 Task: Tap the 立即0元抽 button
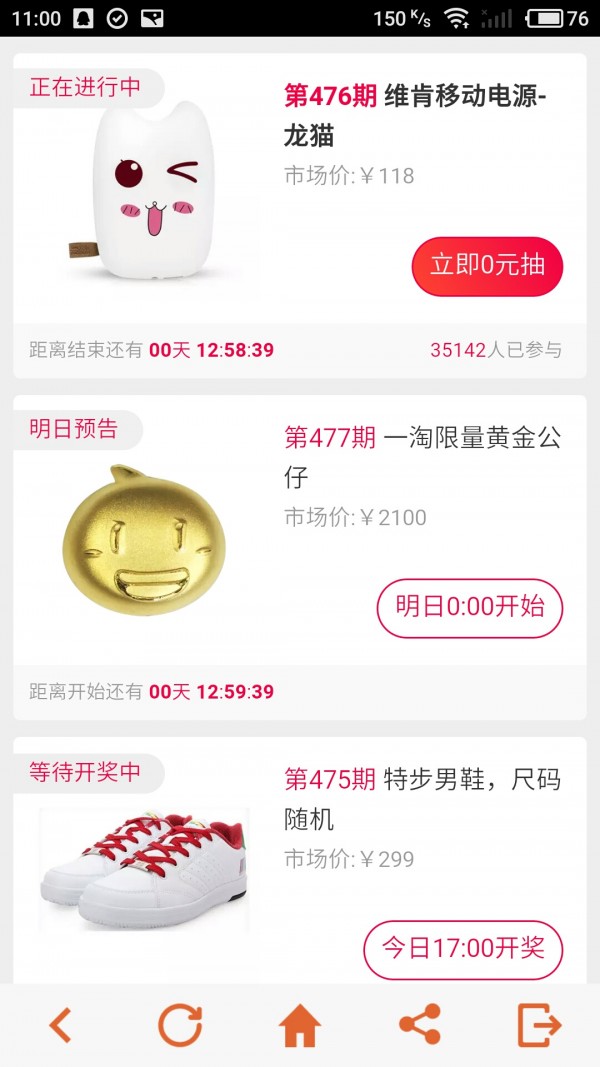pos(487,267)
